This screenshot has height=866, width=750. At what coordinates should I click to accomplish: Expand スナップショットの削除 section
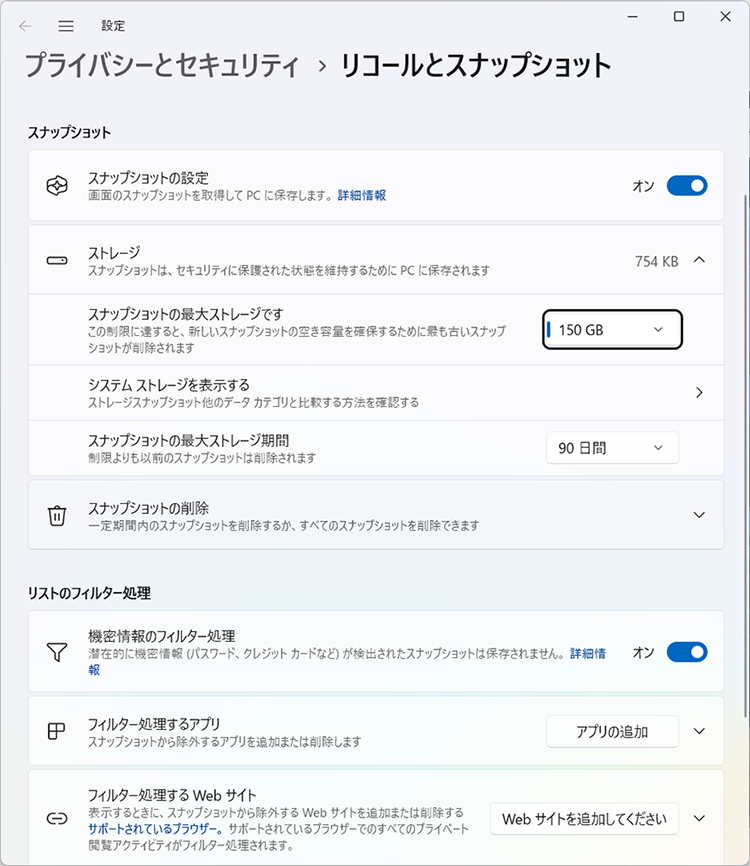699,515
